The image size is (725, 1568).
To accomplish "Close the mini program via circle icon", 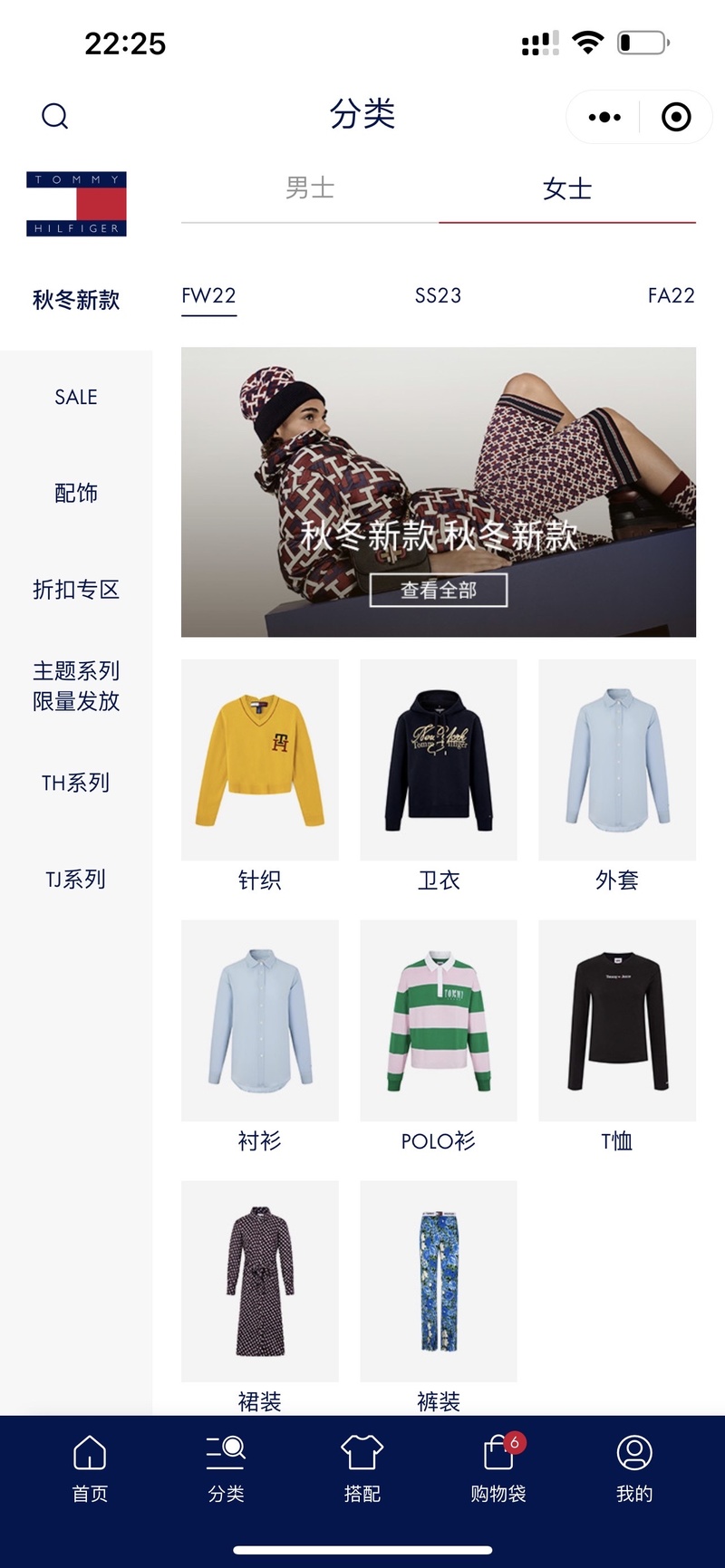I will coord(676,117).
